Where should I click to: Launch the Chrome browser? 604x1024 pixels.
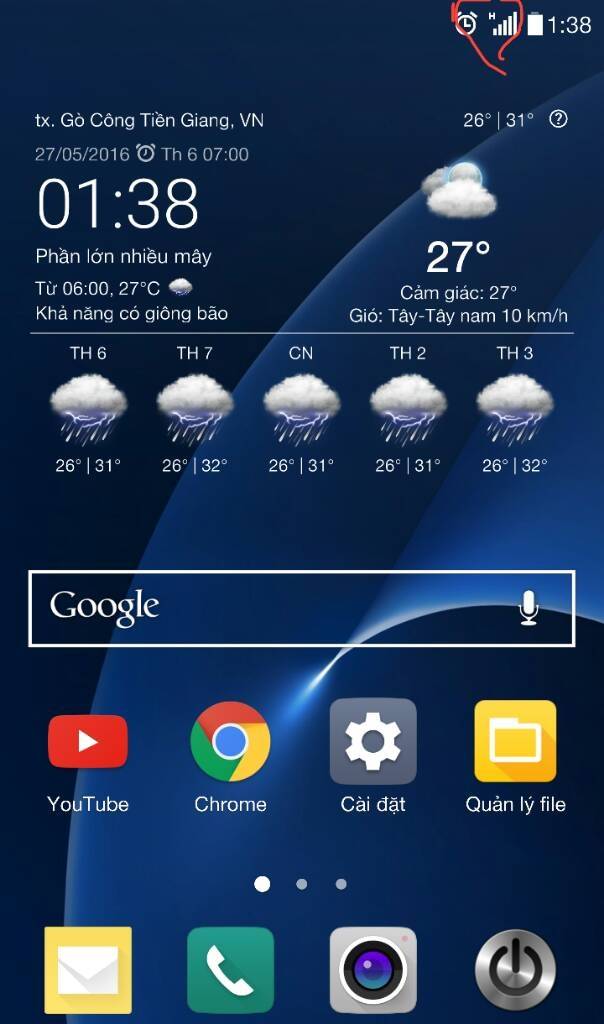point(230,742)
